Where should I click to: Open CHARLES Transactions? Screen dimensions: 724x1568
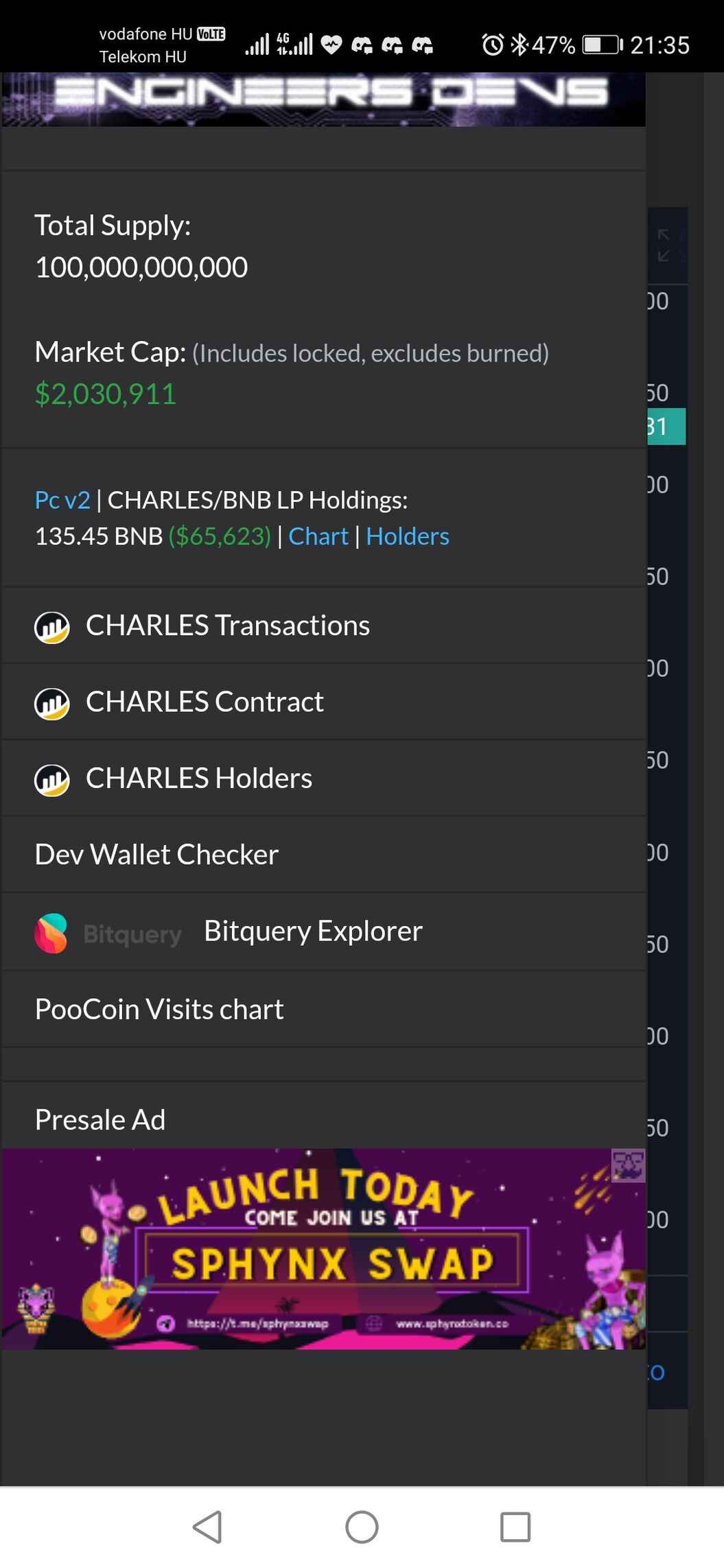(227, 626)
